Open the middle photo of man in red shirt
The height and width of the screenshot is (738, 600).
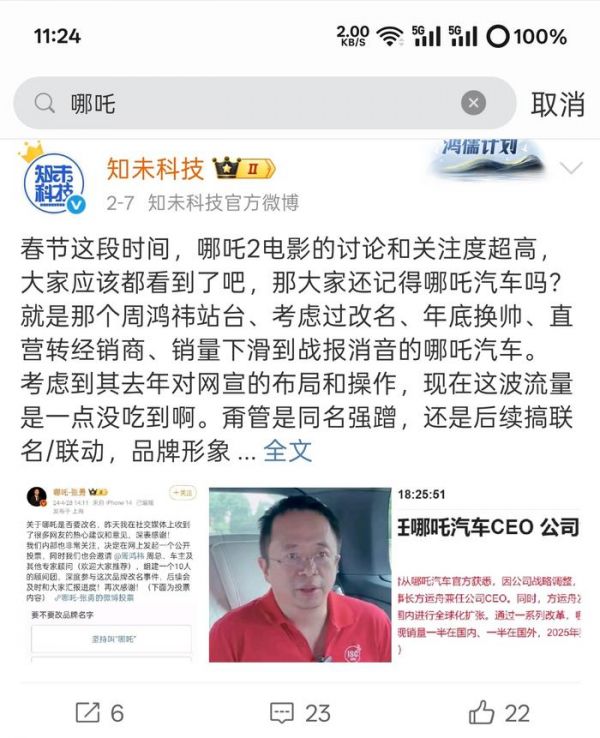coord(300,574)
